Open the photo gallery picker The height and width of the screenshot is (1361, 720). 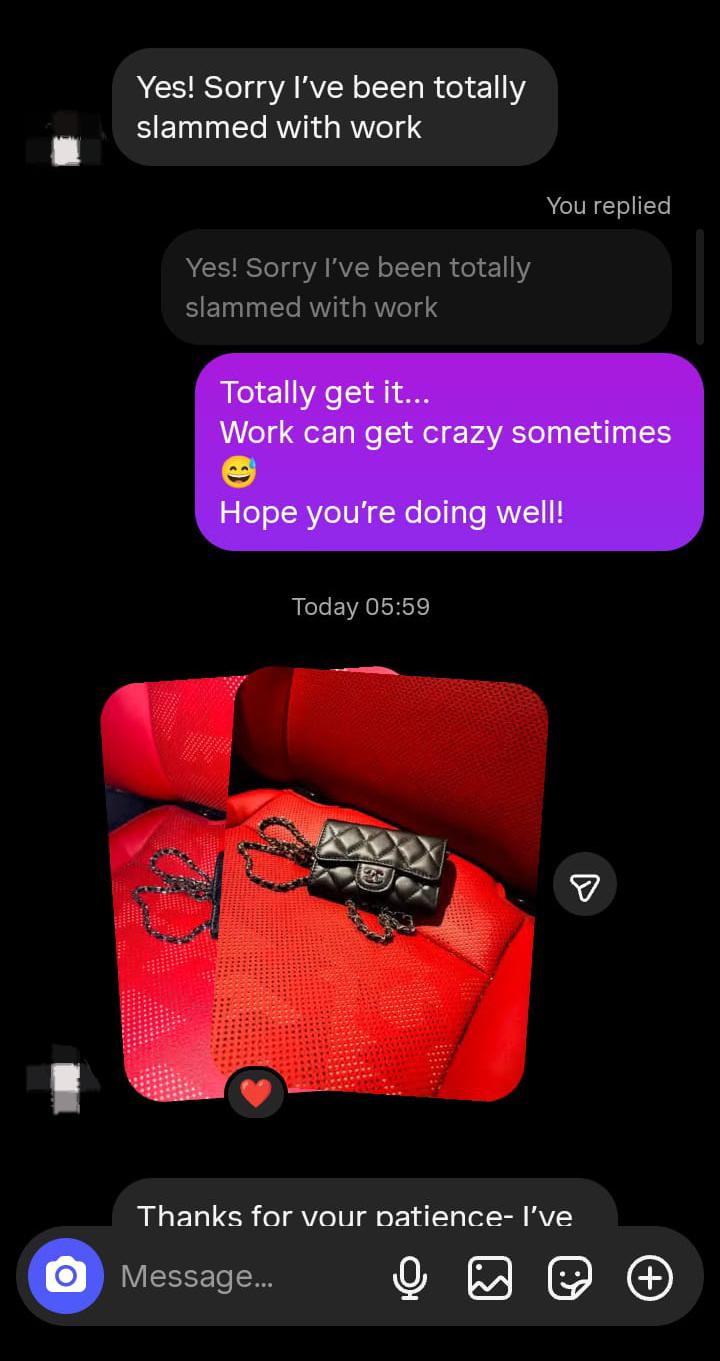490,1277
